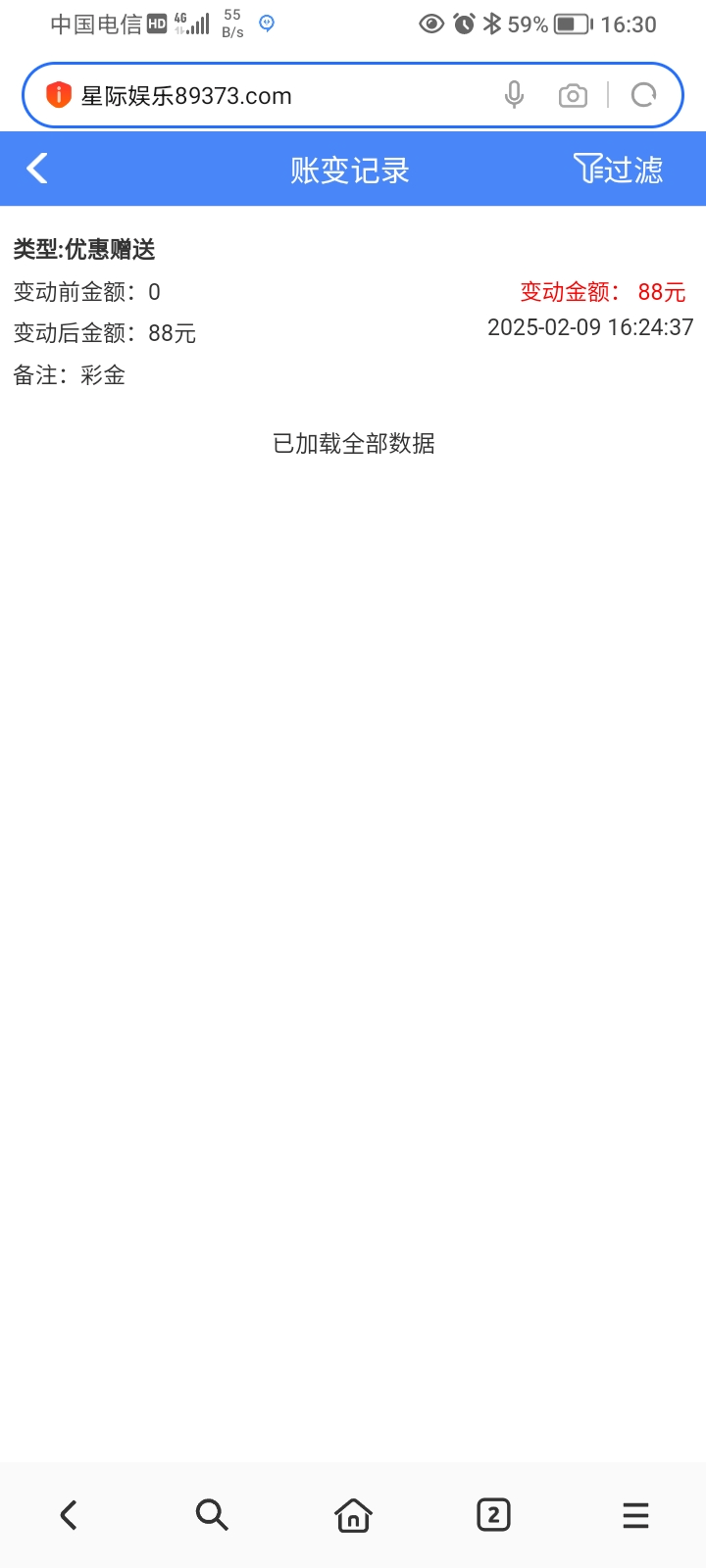Start voice search with the microphone icon
Image resolution: width=706 pixels, height=1568 pixels.
[x=514, y=95]
